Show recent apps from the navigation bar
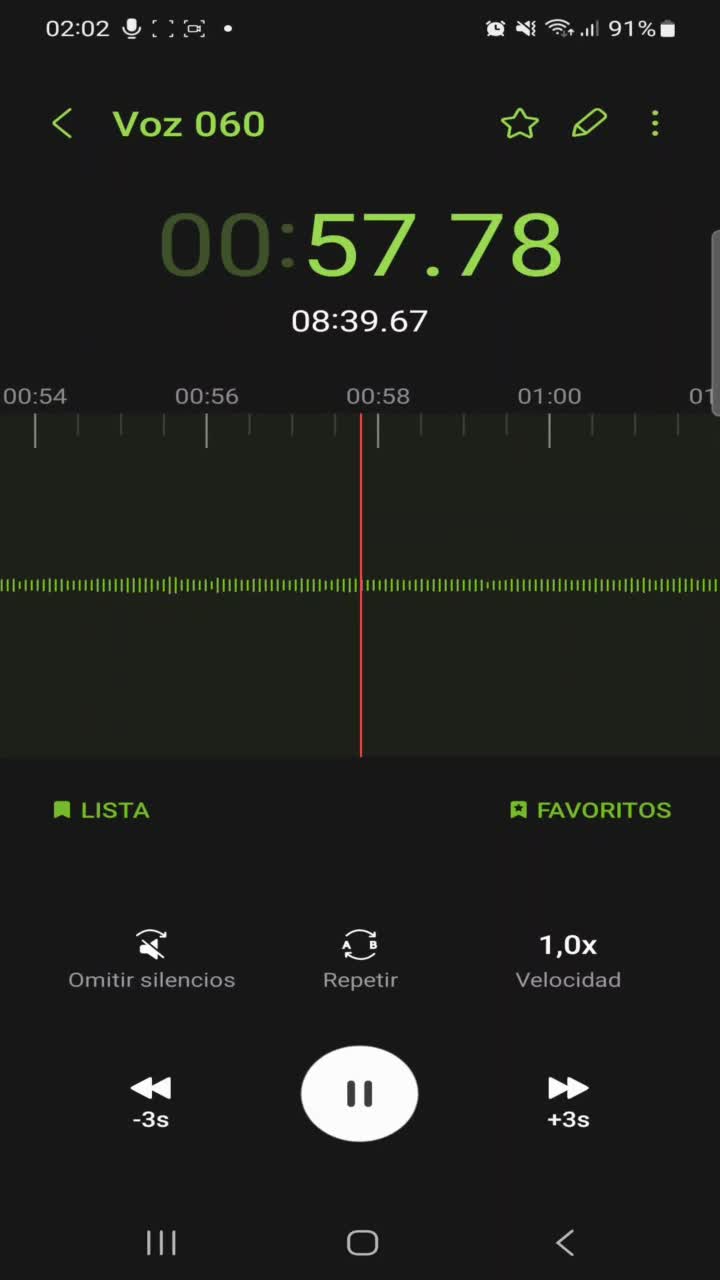 click(x=161, y=1242)
